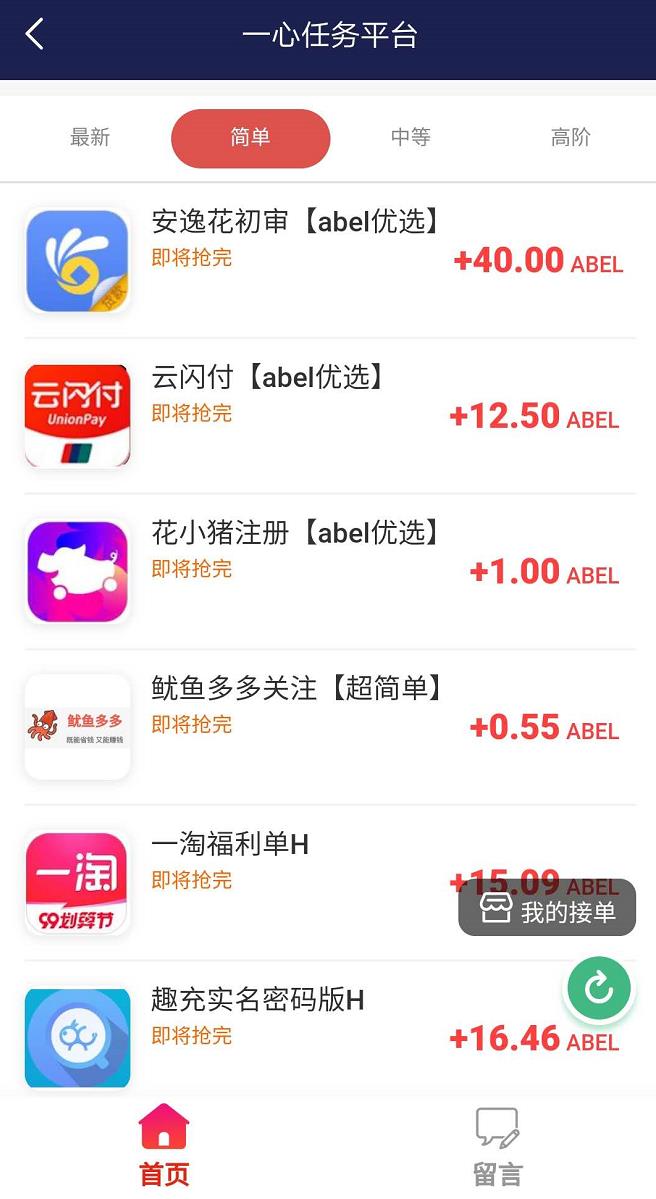
Task: Open the 安逸花初审 task
Action: point(330,260)
